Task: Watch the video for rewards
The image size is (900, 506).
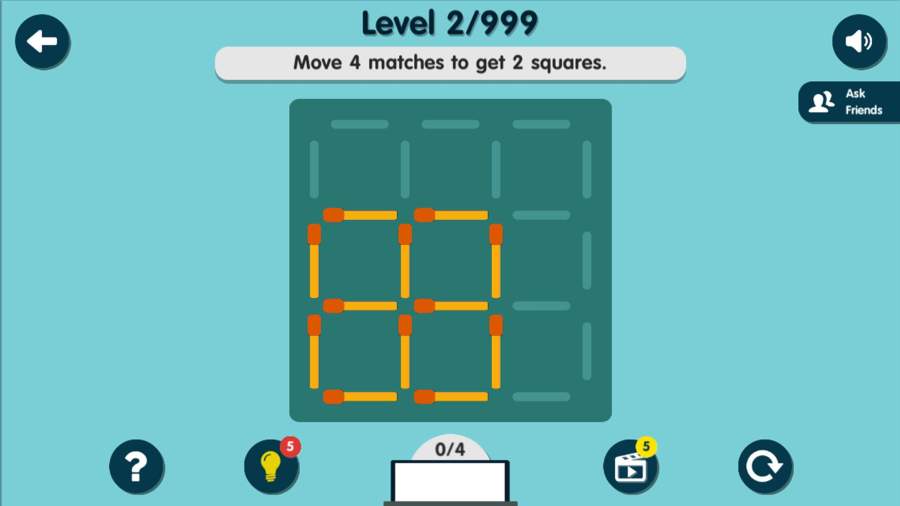Action: 630,467
